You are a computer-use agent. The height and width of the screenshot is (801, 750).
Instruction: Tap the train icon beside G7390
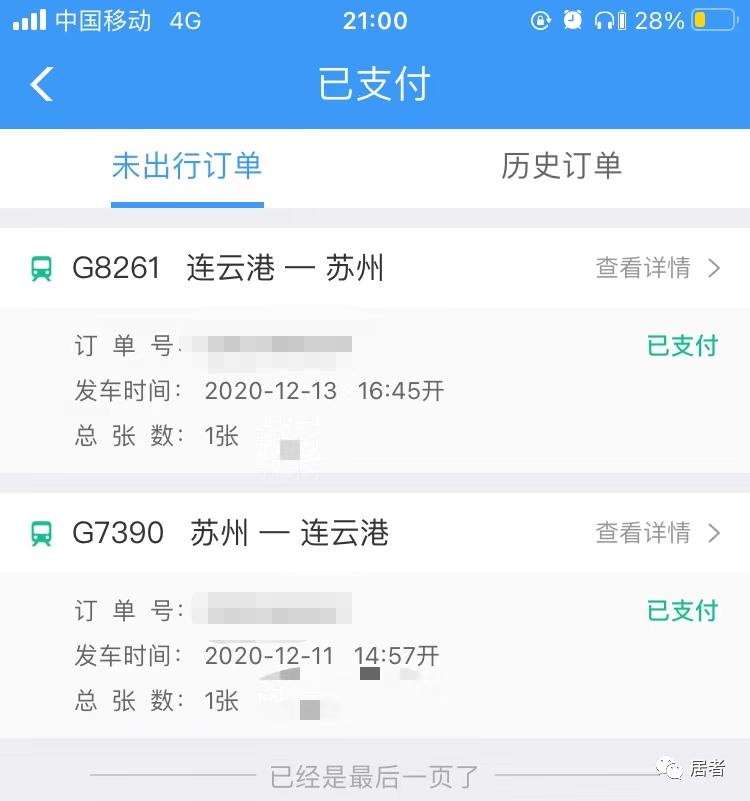pos(42,533)
